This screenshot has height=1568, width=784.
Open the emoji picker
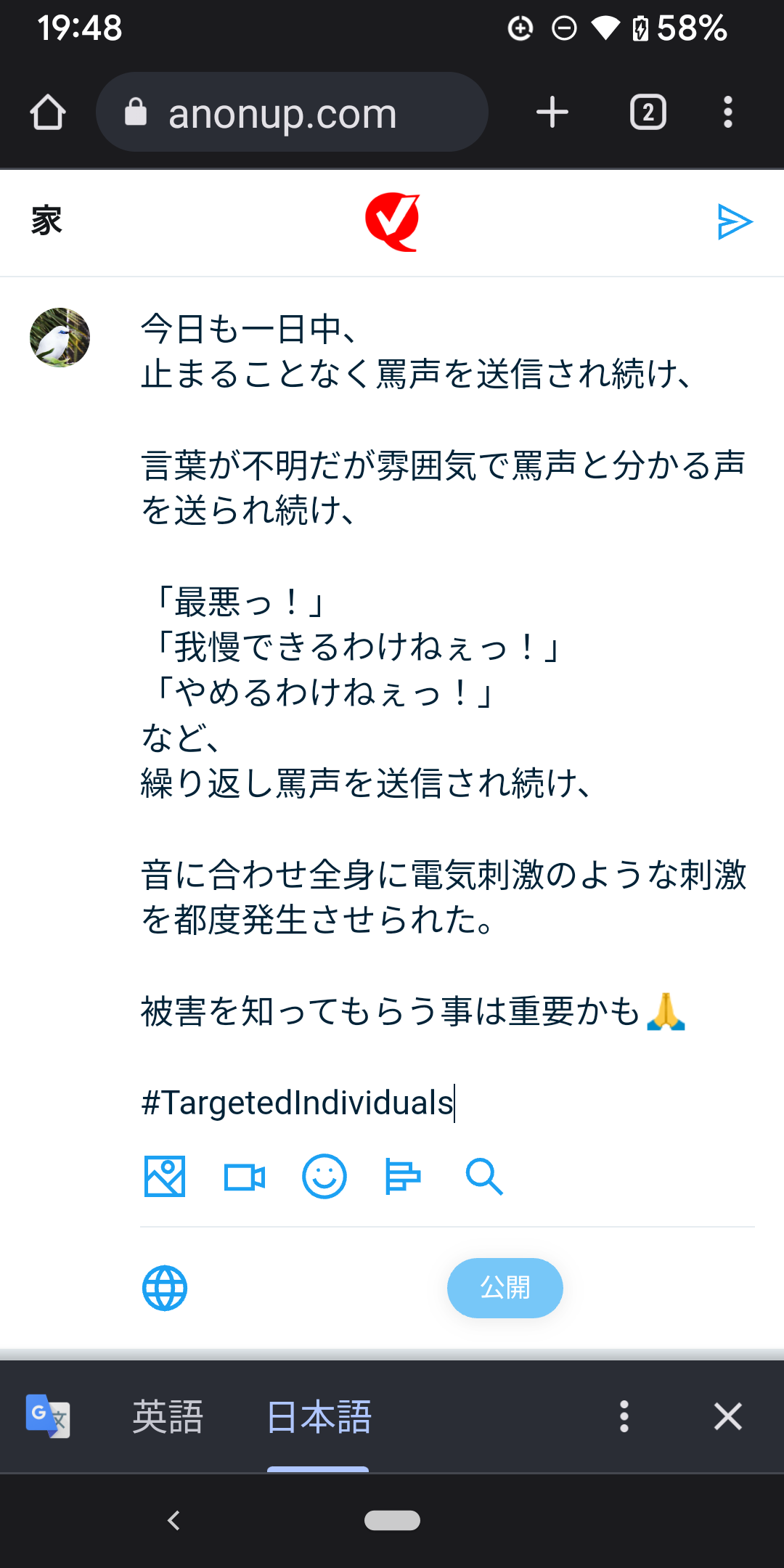324,1176
